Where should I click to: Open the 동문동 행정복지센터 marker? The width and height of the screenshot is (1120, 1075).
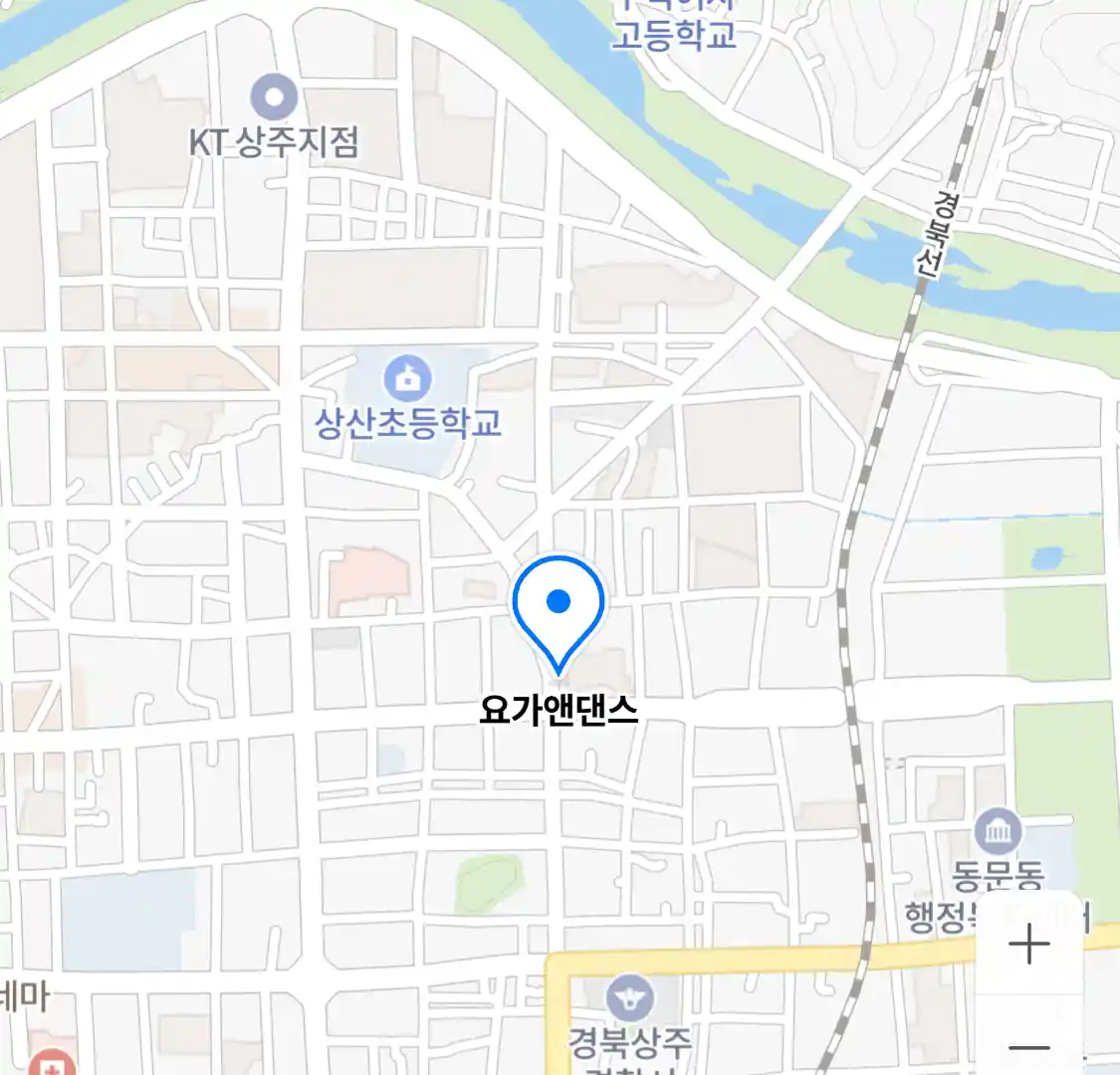click(x=998, y=832)
